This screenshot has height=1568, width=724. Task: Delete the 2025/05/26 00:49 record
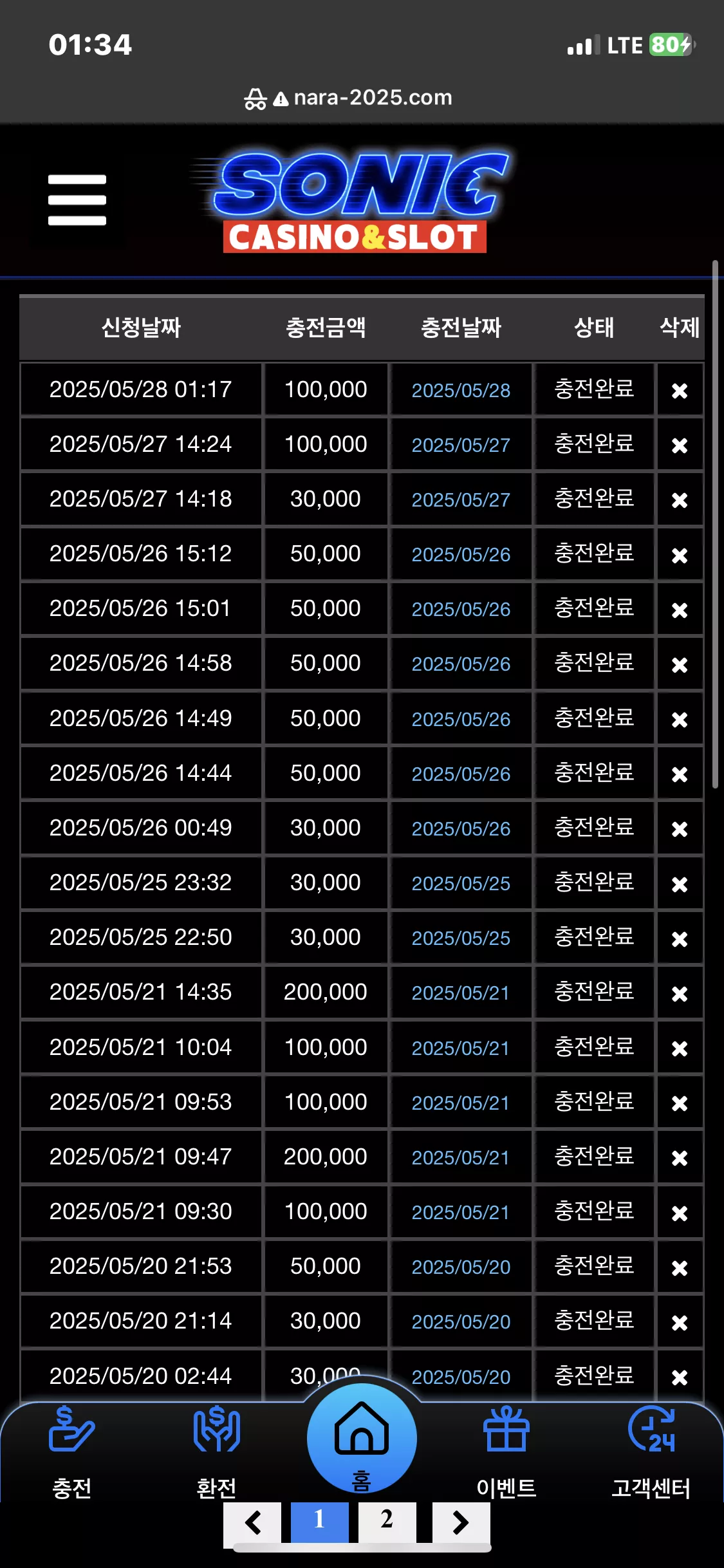click(680, 829)
